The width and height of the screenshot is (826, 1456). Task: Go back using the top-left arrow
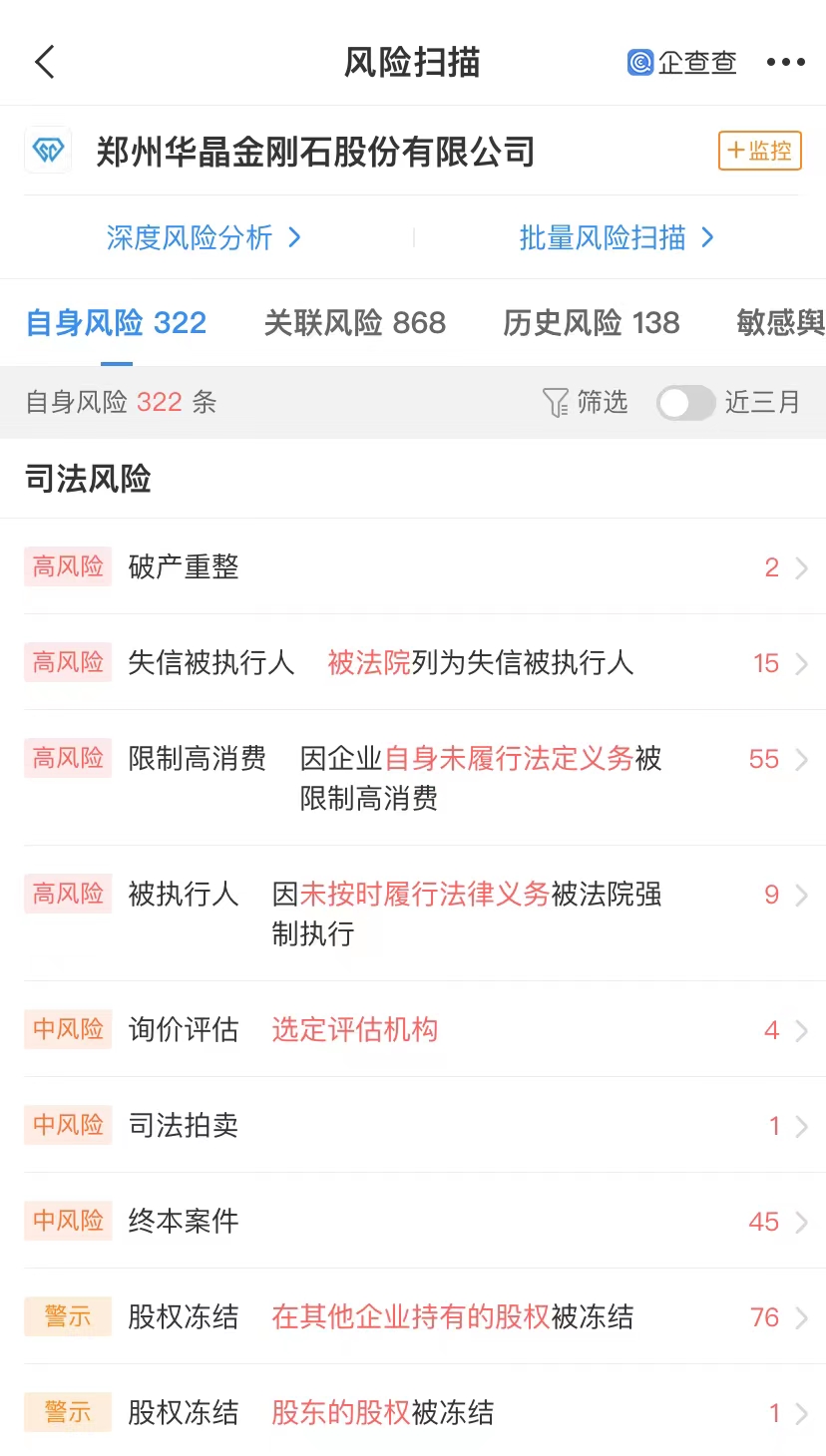pyautogui.click(x=45, y=62)
